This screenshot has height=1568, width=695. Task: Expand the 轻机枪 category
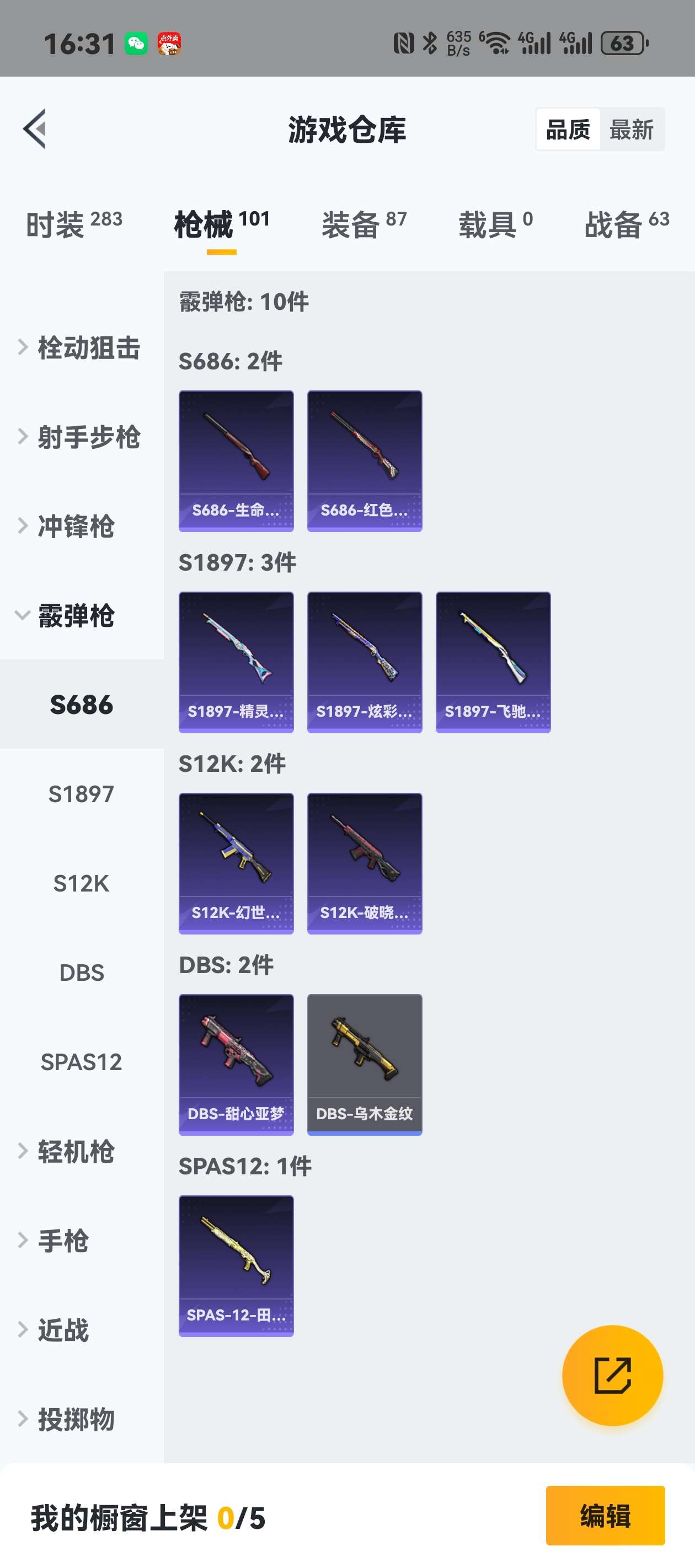[76, 1151]
